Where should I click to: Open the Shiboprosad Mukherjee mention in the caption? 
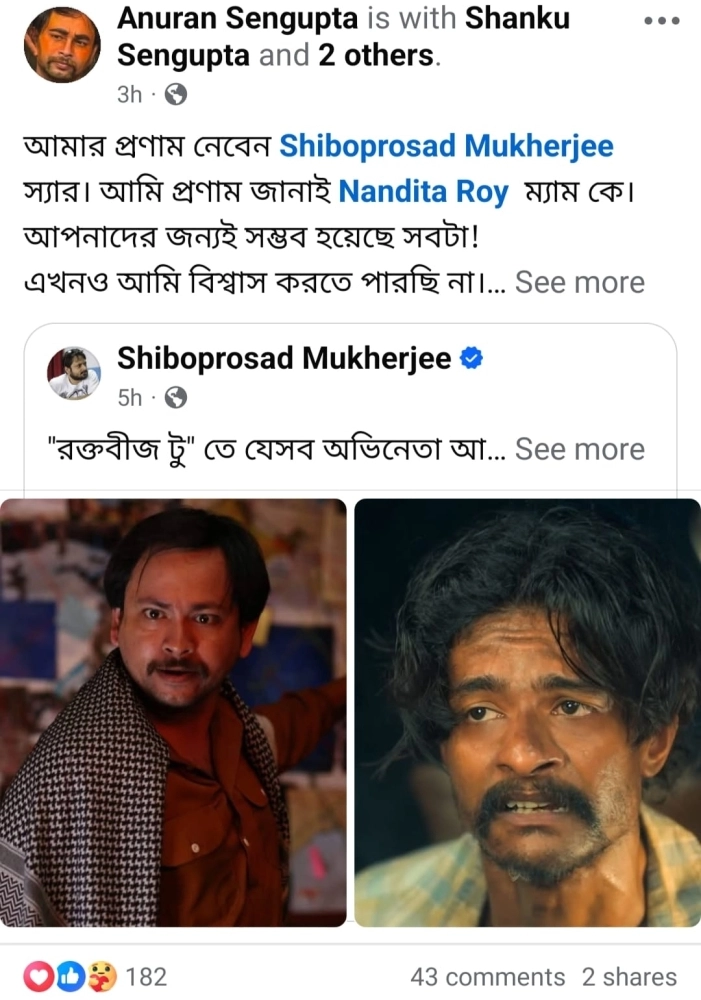click(x=446, y=146)
